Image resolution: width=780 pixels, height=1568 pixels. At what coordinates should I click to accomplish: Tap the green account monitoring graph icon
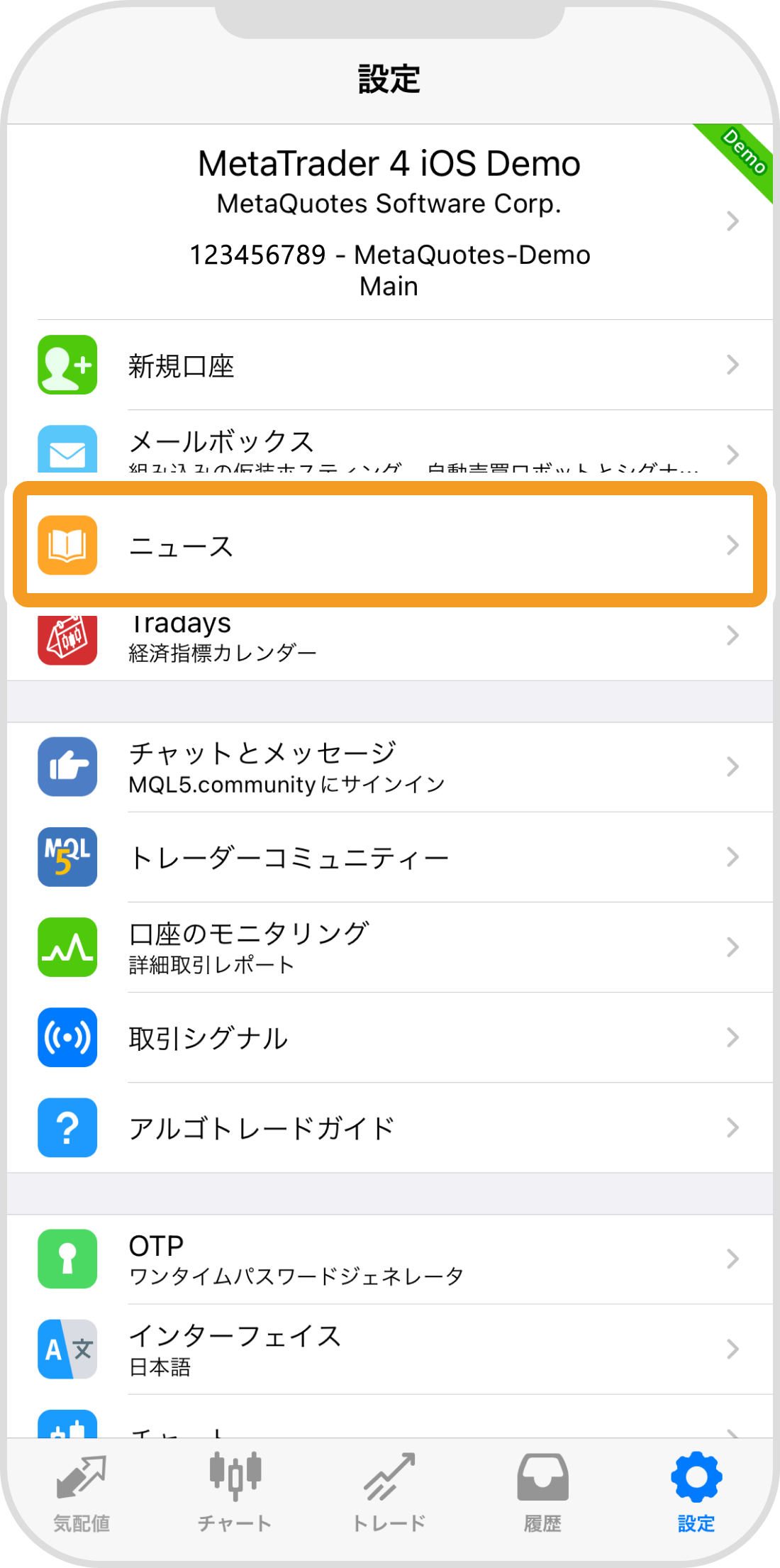click(x=67, y=947)
